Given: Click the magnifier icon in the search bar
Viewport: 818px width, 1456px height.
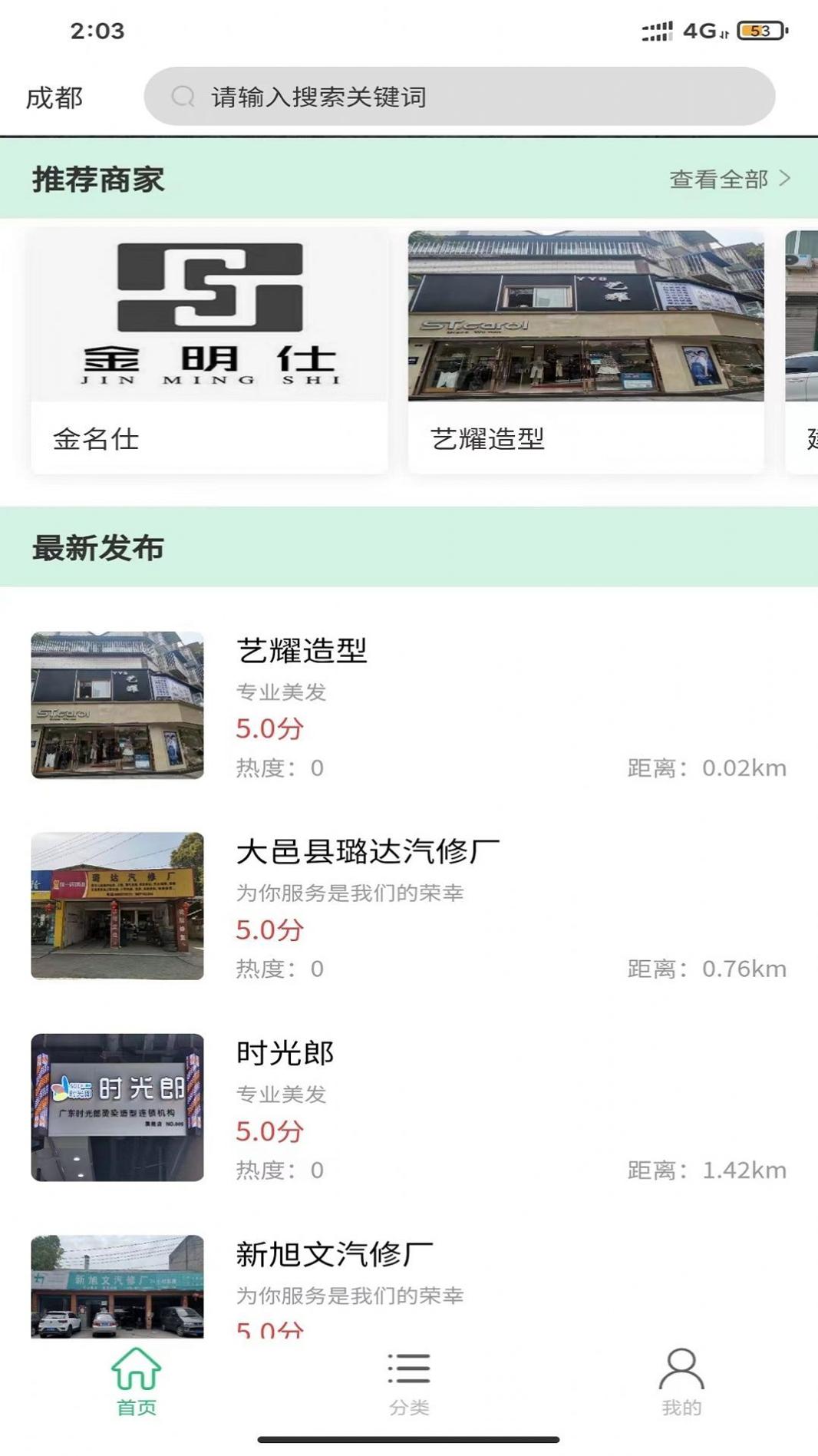Looking at the screenshot, I should [x=181, y=97].
